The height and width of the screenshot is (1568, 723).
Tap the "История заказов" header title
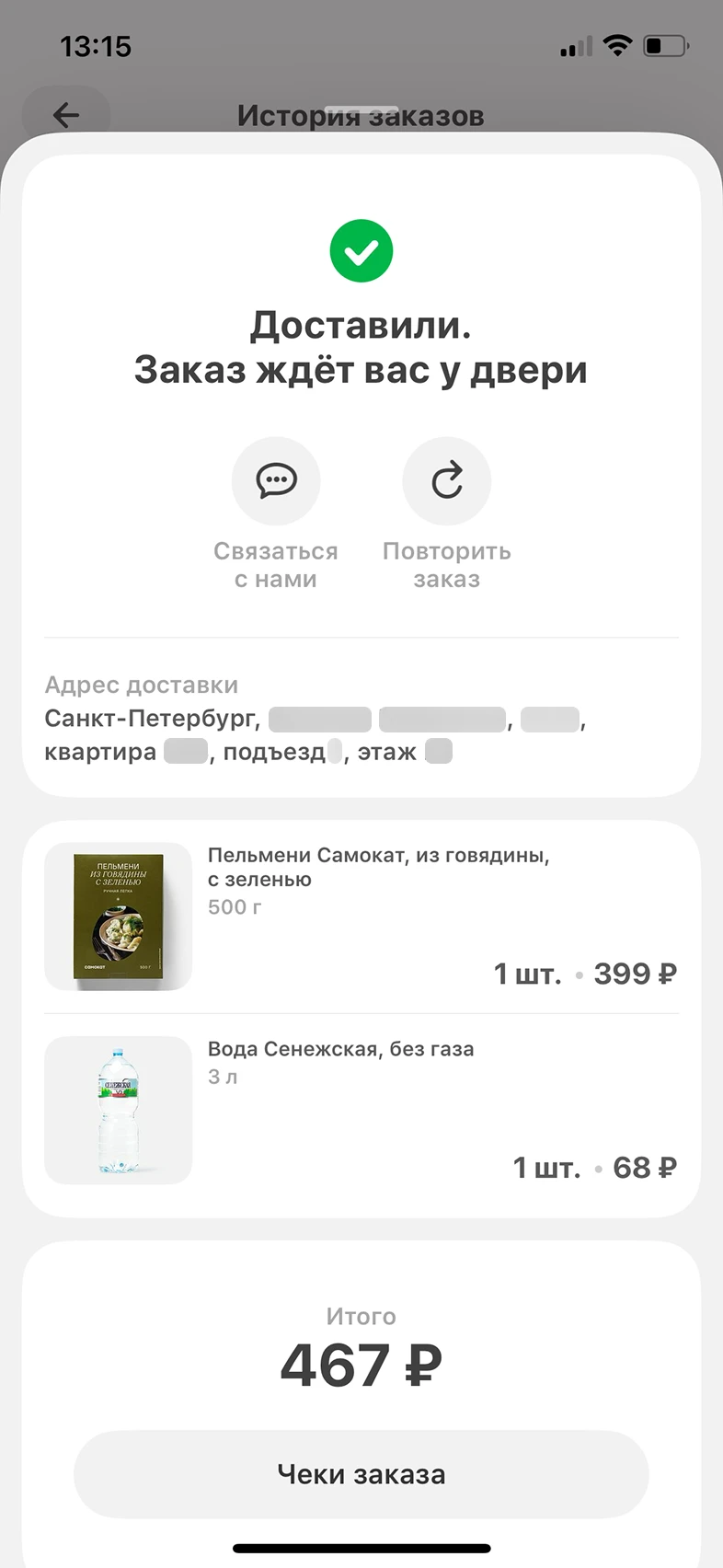click(361, 115)
